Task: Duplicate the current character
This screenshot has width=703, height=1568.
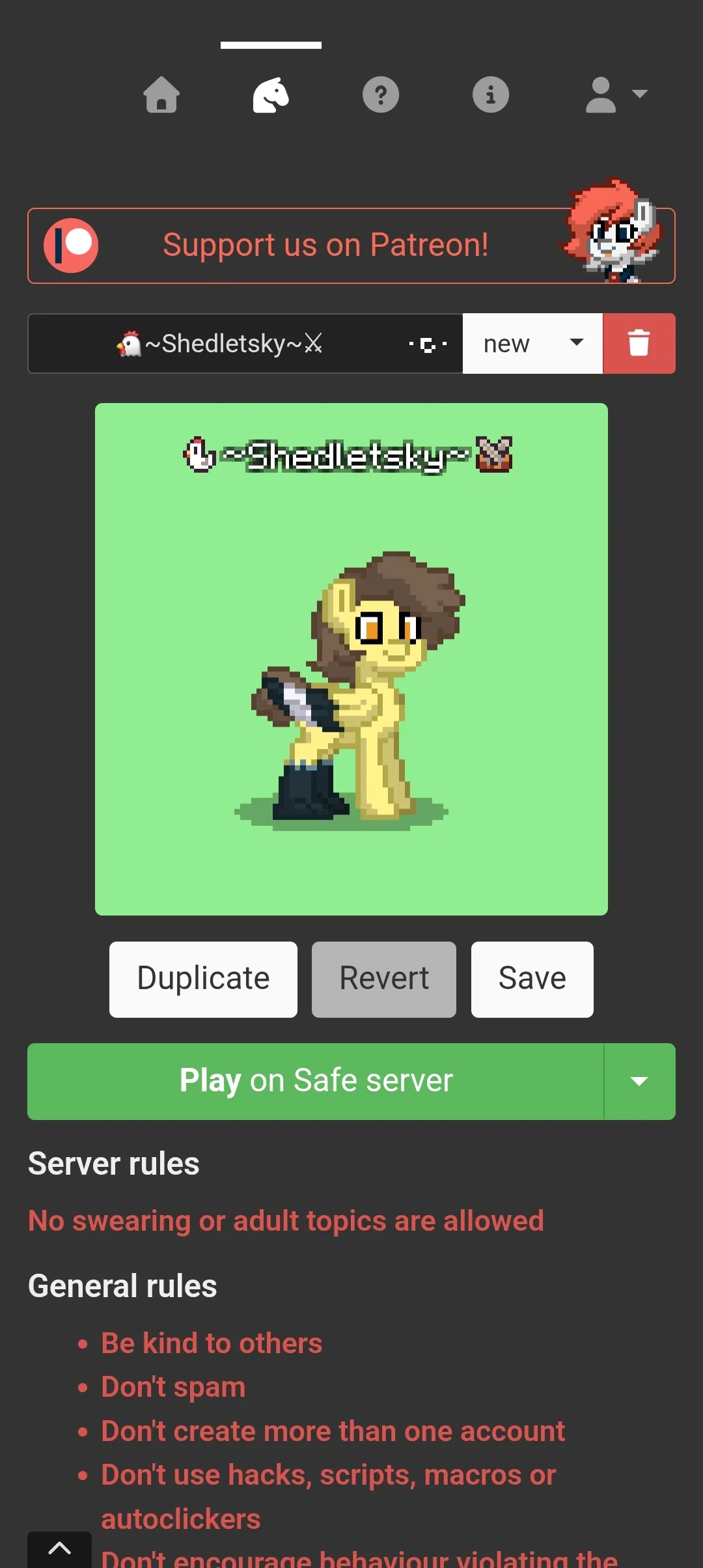Action: [203, 979]
